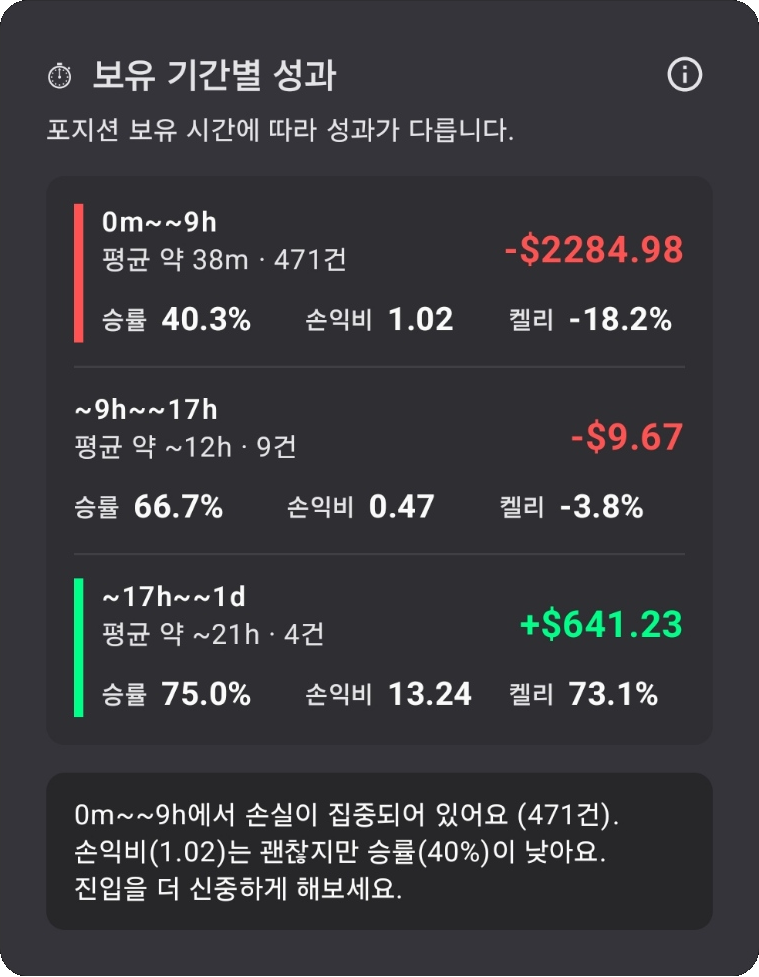Image resolution: width=759 pixels, height=977 pixels.
Task: Click the 손익비 13.24 statistic link
Action: point(389,692)
